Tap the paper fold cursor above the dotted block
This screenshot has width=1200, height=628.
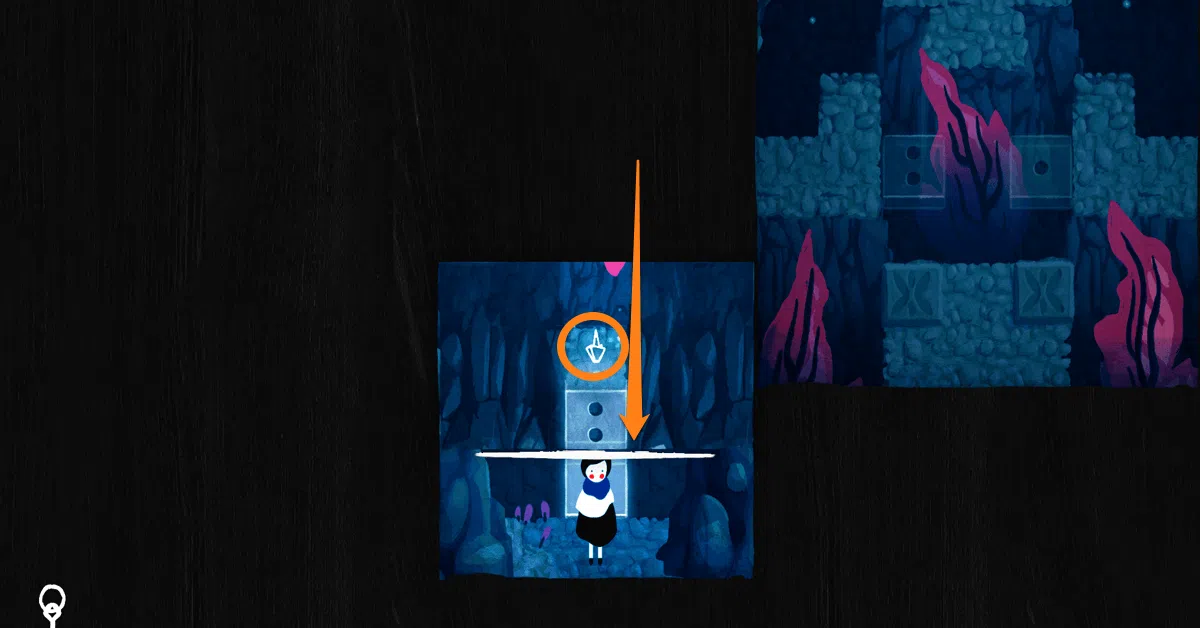[594, 347]
